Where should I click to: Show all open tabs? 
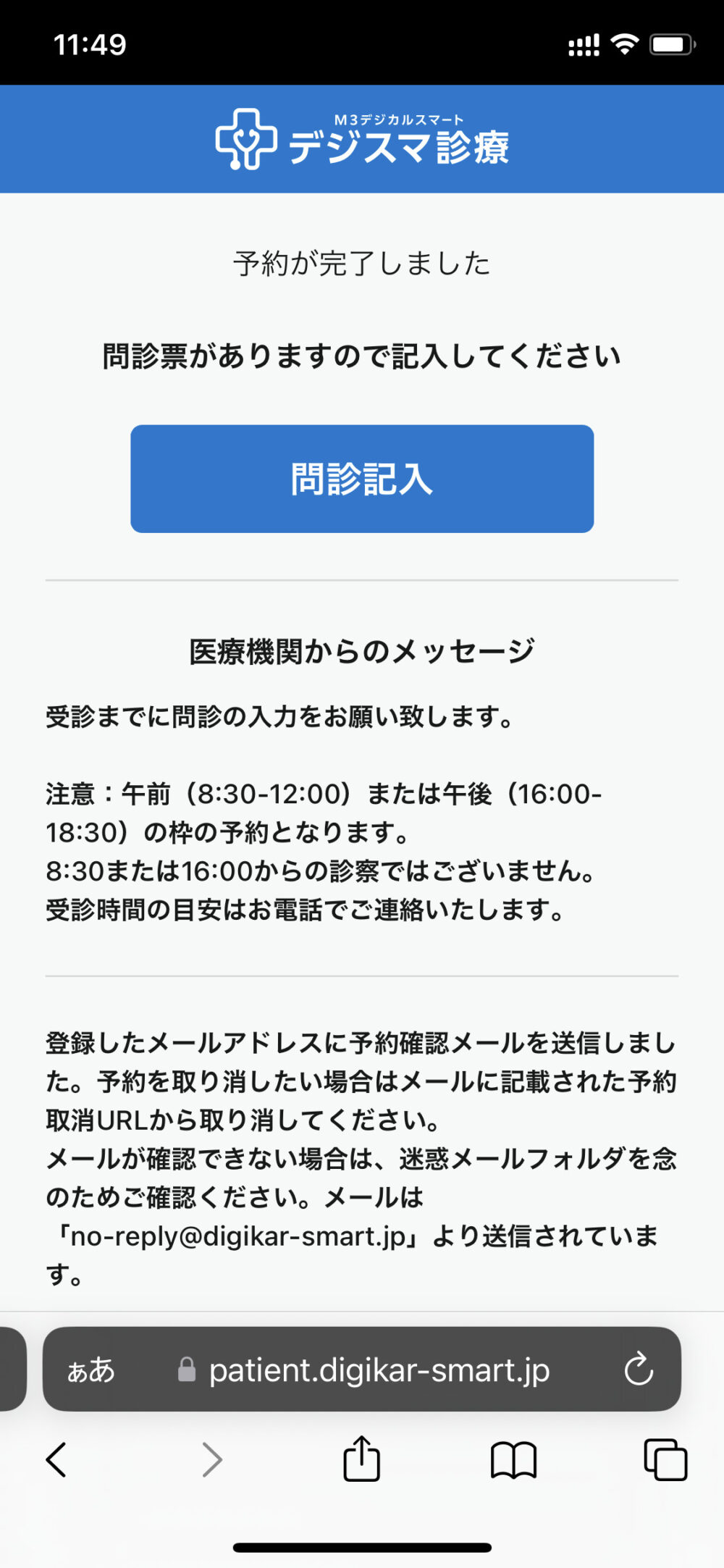[665, 1459]
